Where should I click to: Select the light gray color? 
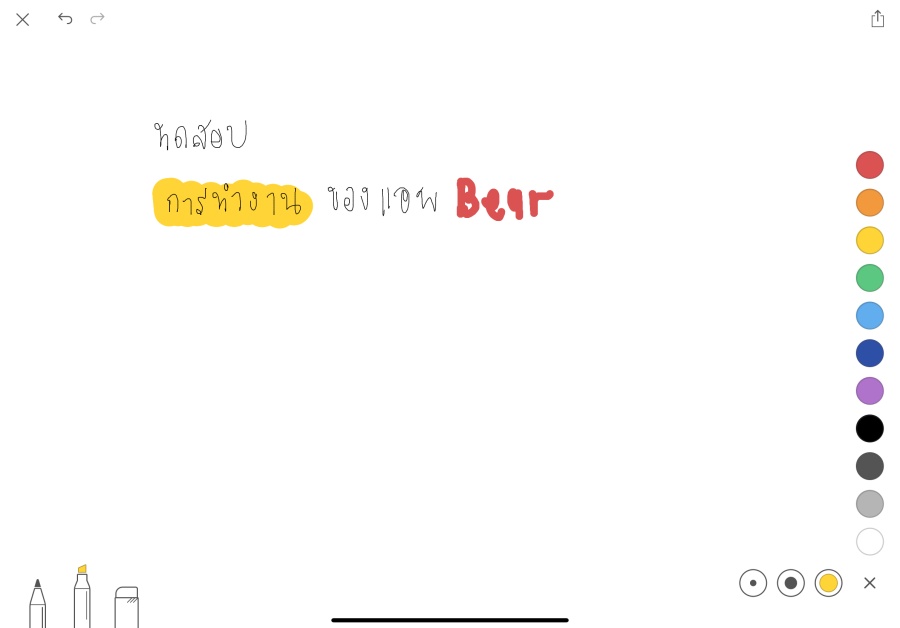coord(869,504)
